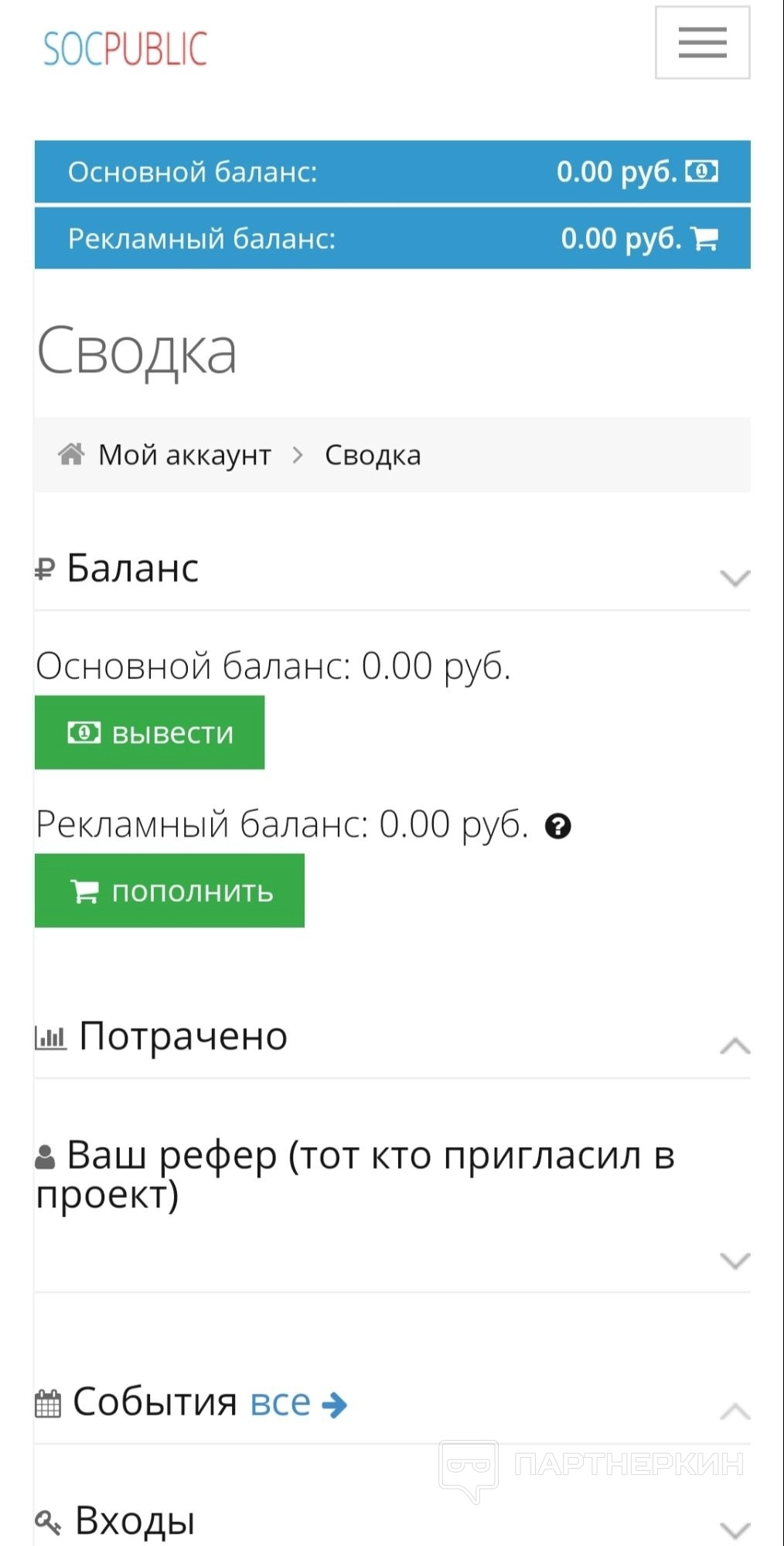The image size is (784, 1546).
Task: Toggle the Ваш рефер section chevron
Action: tap(735, 1261)
